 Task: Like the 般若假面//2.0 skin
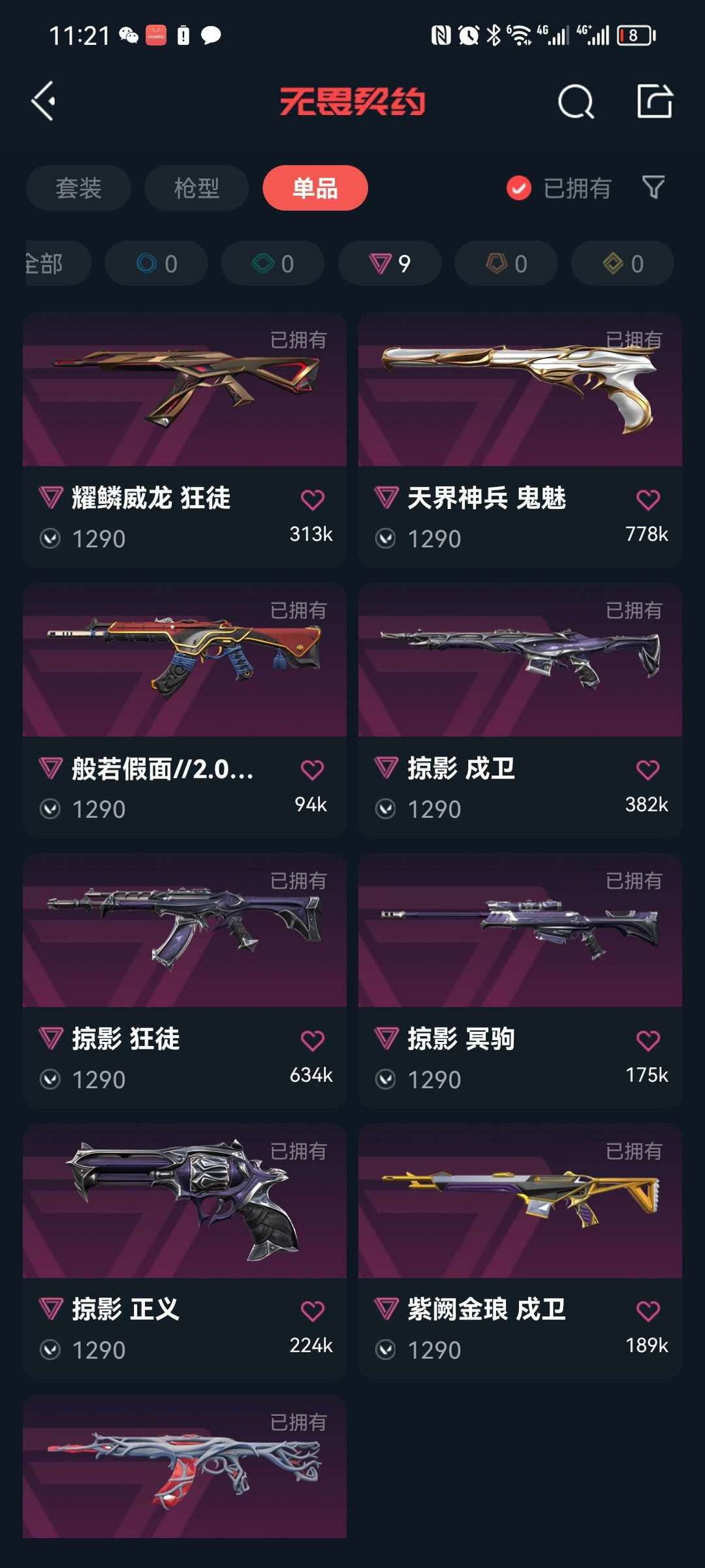click(313, 770)
